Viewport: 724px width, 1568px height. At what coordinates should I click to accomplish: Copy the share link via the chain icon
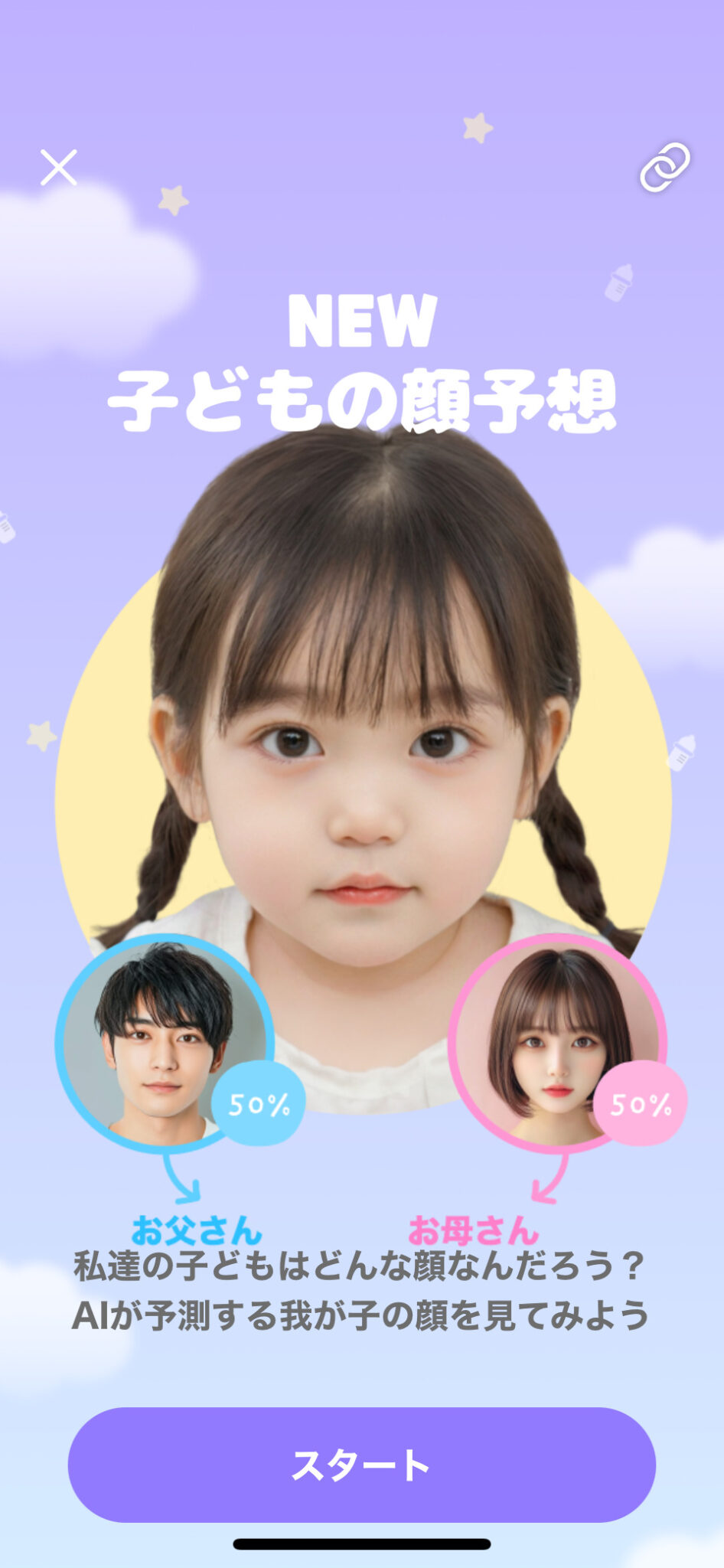664,166
